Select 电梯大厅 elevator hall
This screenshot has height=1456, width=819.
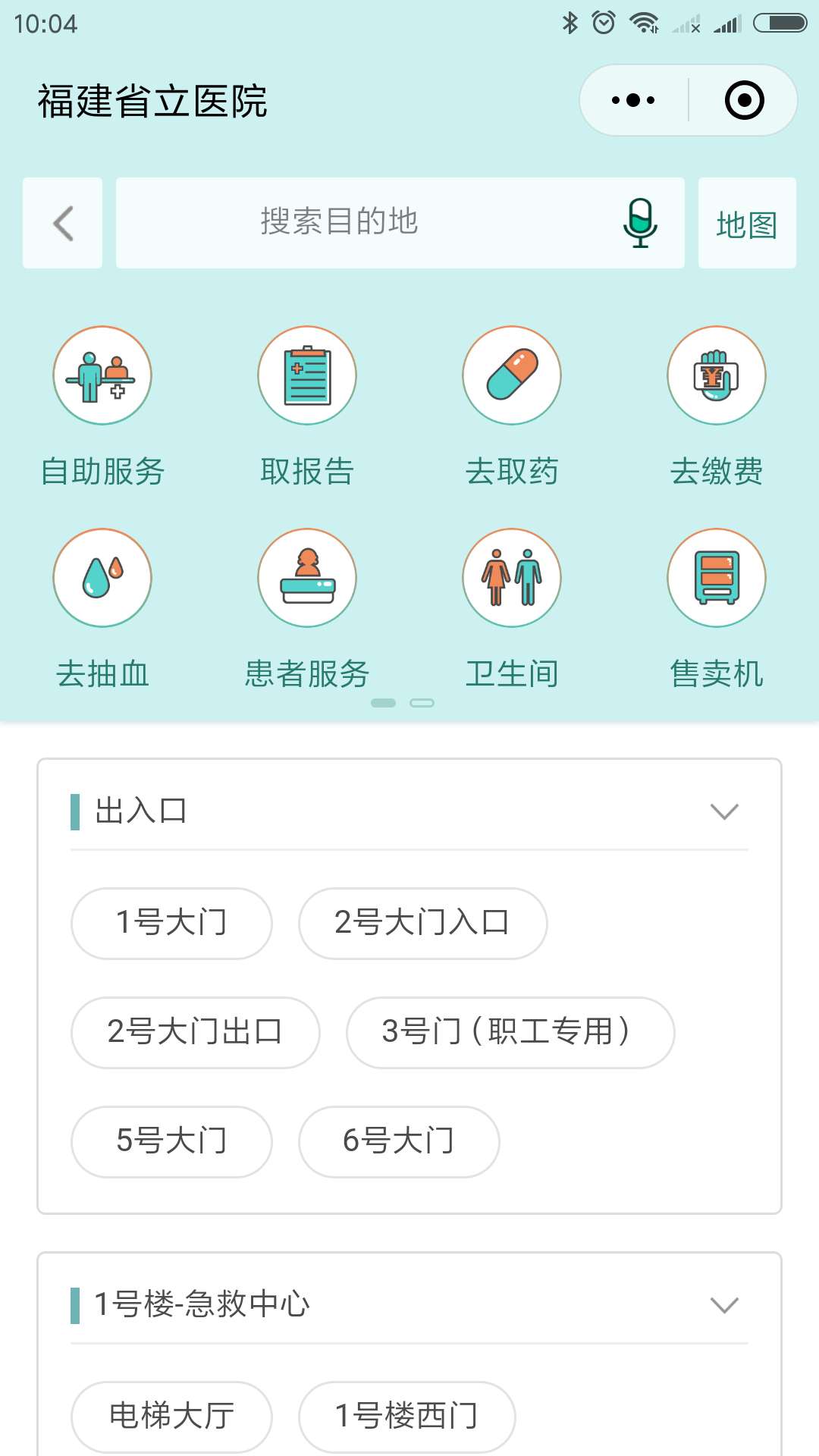tap(171, 1416)
